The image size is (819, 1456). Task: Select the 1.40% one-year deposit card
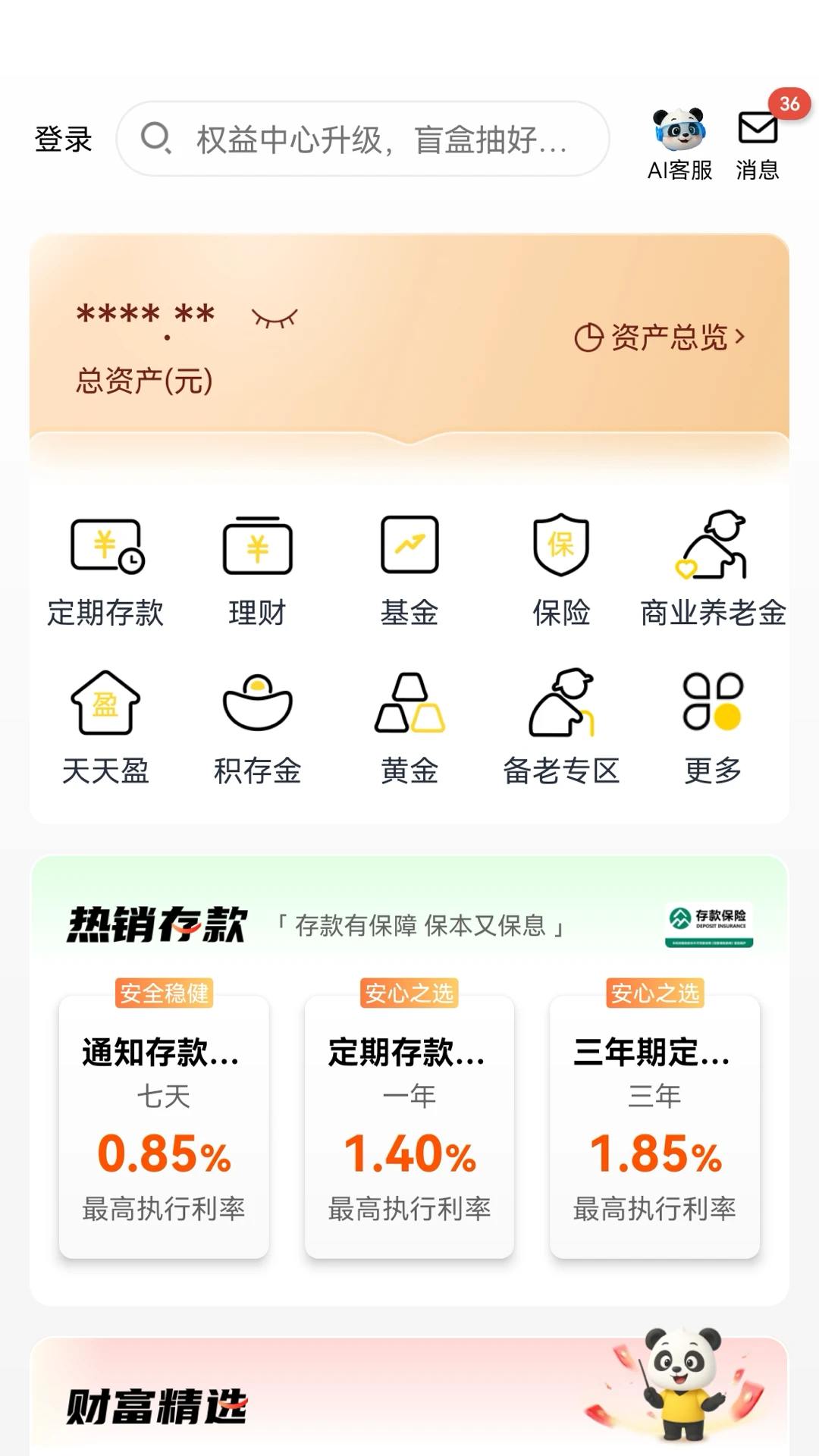(x=409, y=1130)
